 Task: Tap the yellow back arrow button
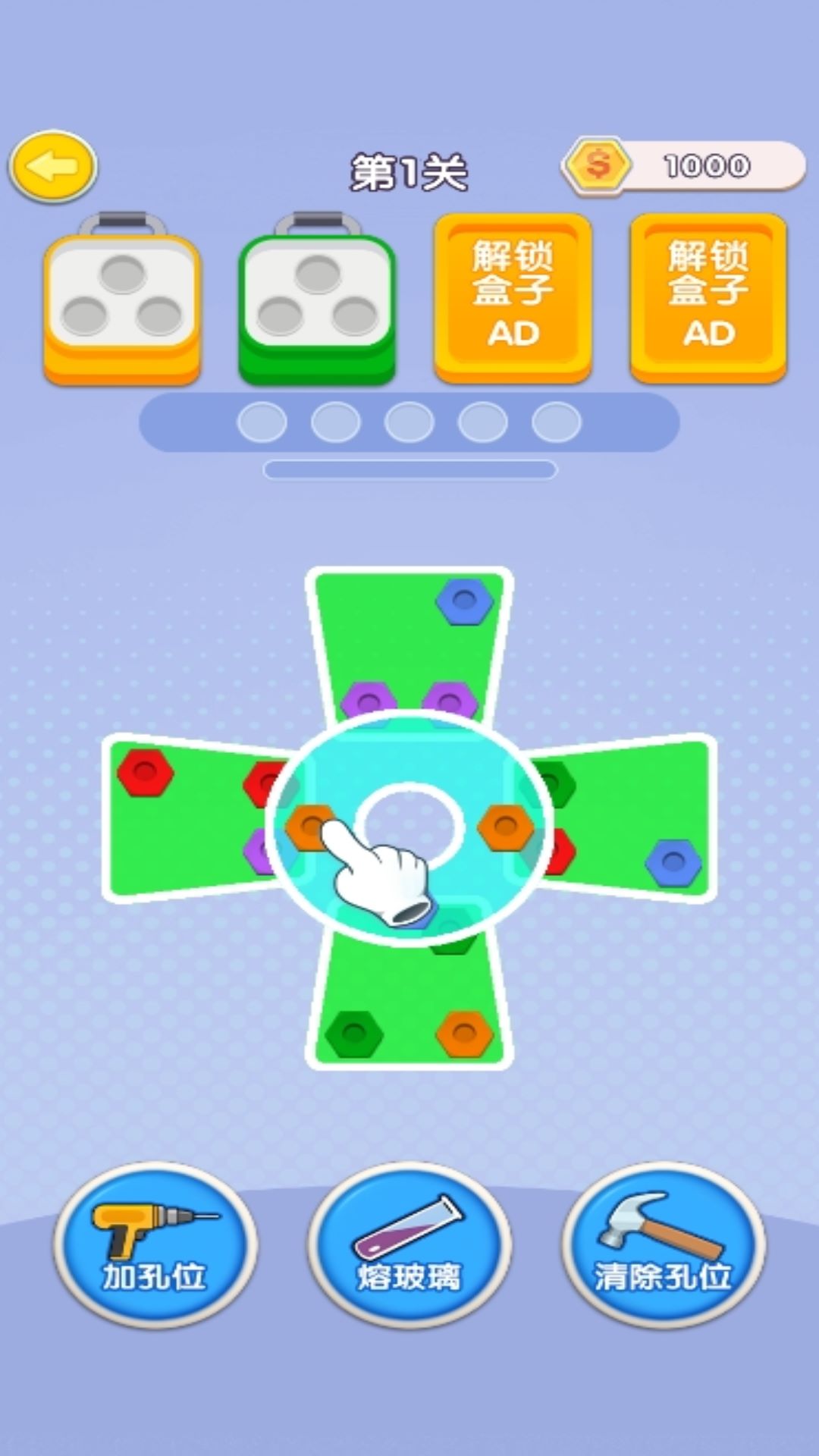pos(53,166)
